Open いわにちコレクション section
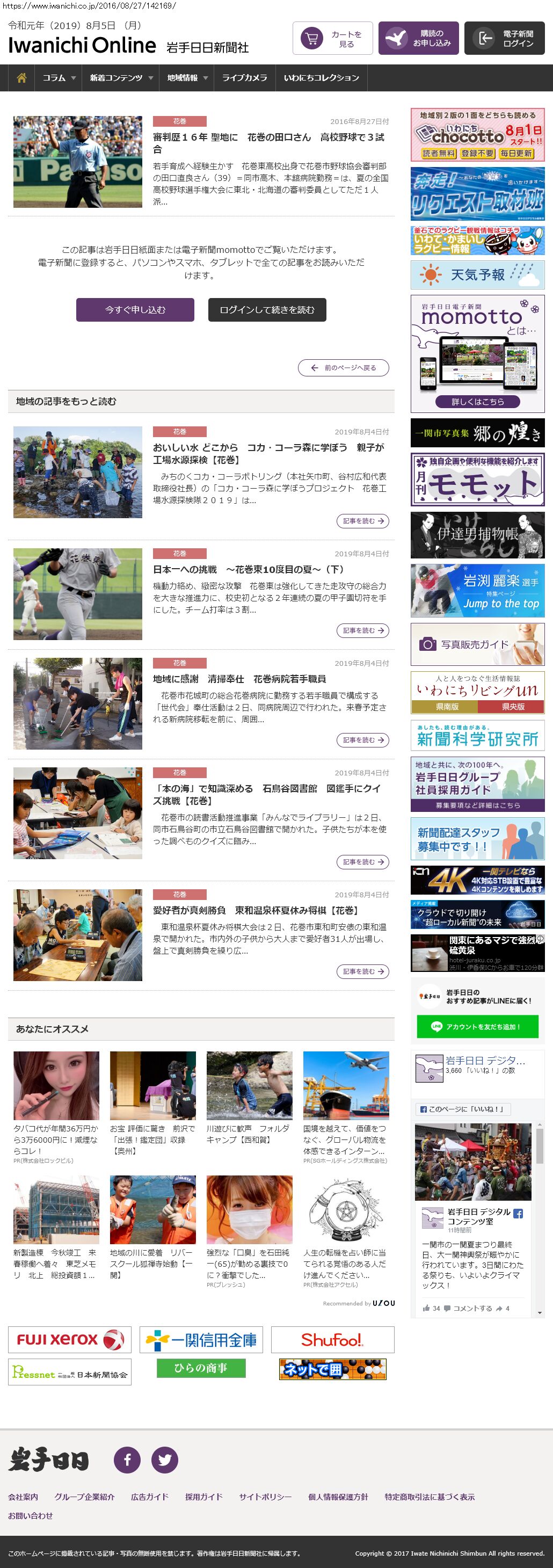Screen dimensions: 553x1568 [x=321, y=78]
